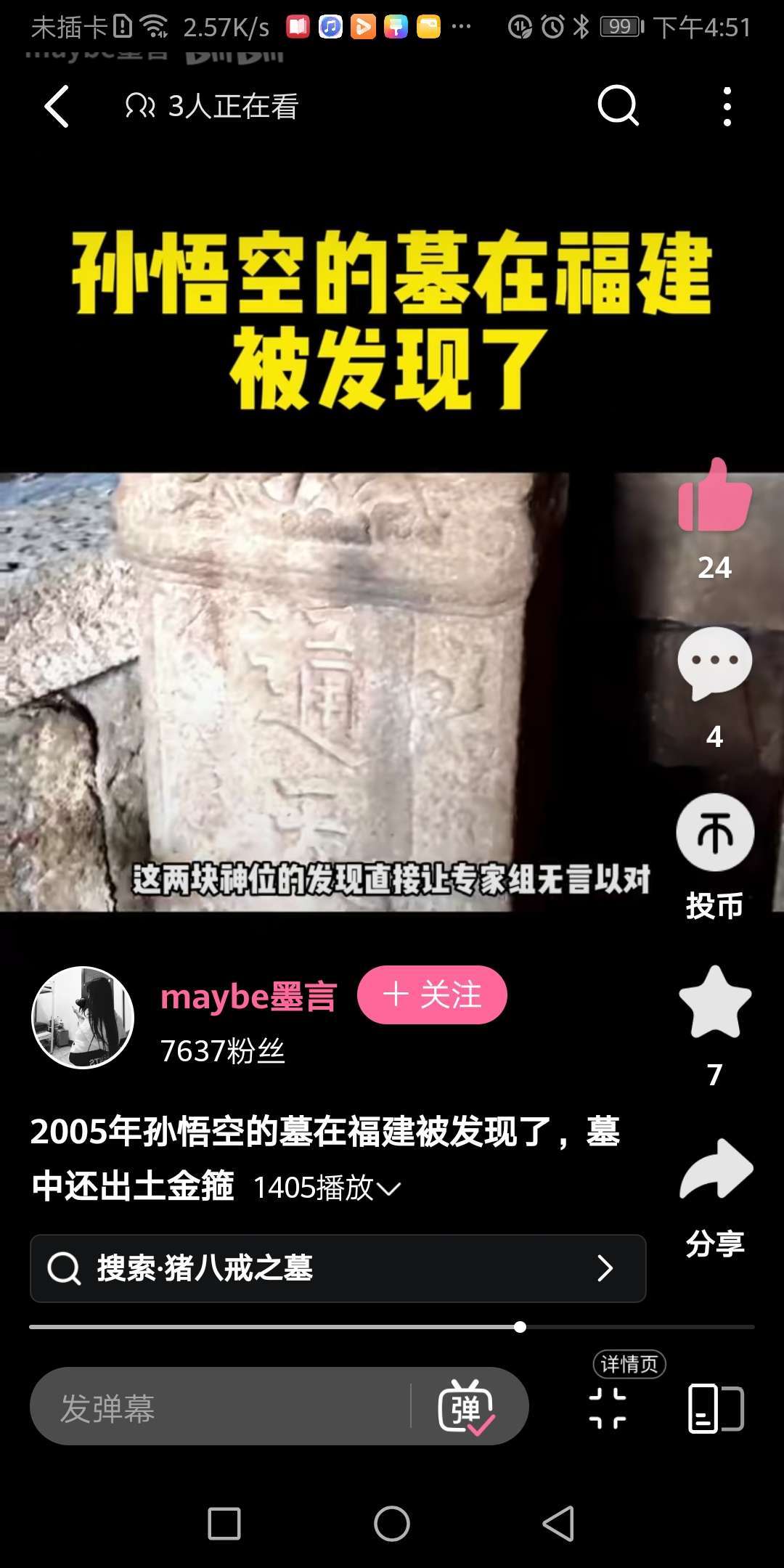Open maybe墨言's profile avatar
The height and width of the screenshot is (1568, 784).
pos(83,1017)
